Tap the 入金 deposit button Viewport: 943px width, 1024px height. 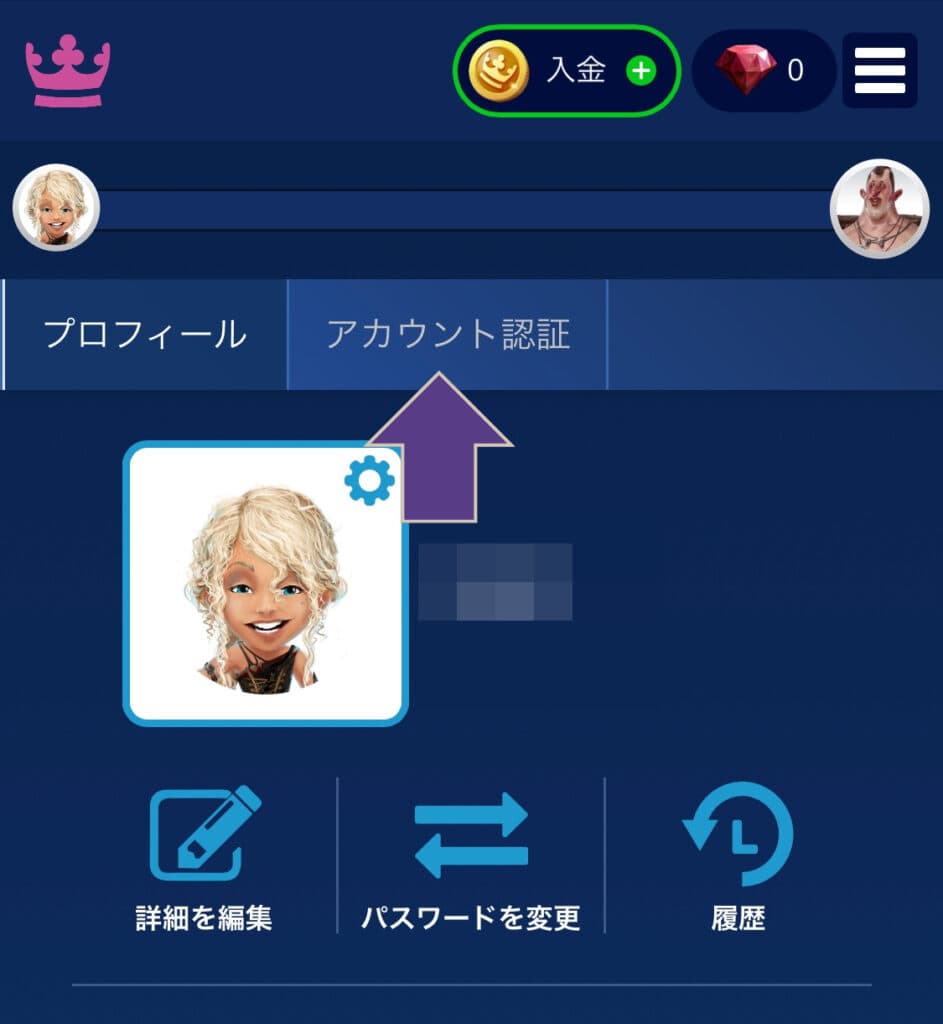[567, 71]
